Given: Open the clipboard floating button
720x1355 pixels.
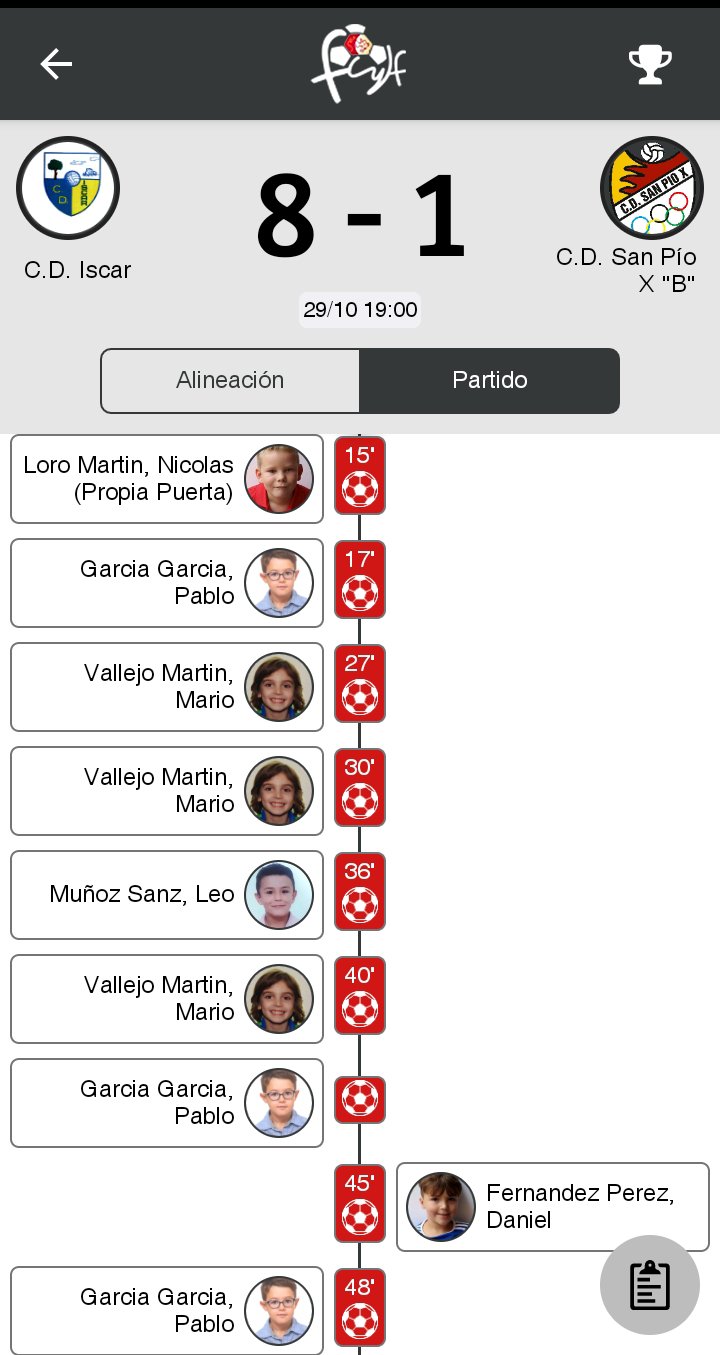Looking at the screenshot, I should (649, 1285).
